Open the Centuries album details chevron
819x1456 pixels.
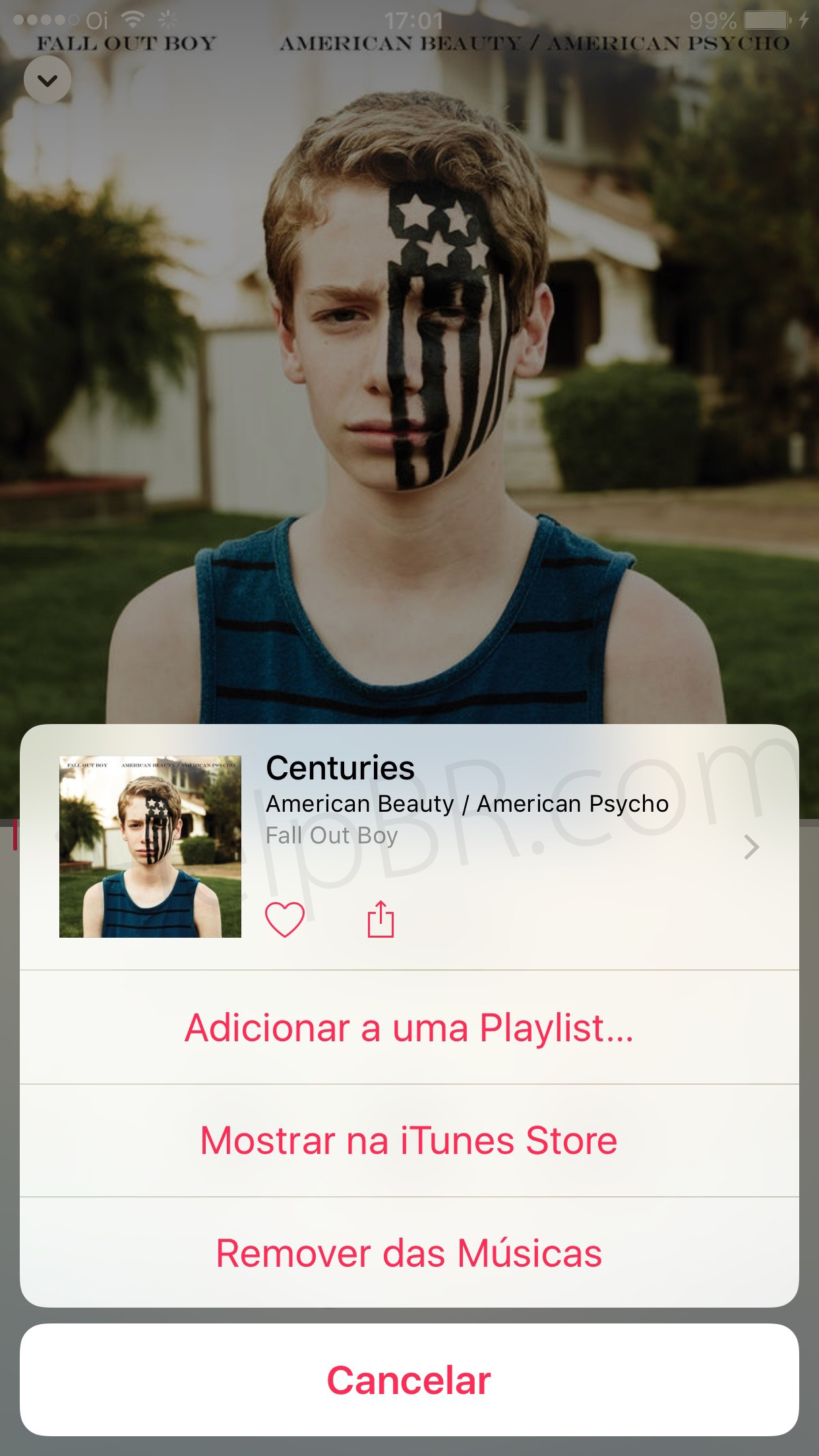751,847
